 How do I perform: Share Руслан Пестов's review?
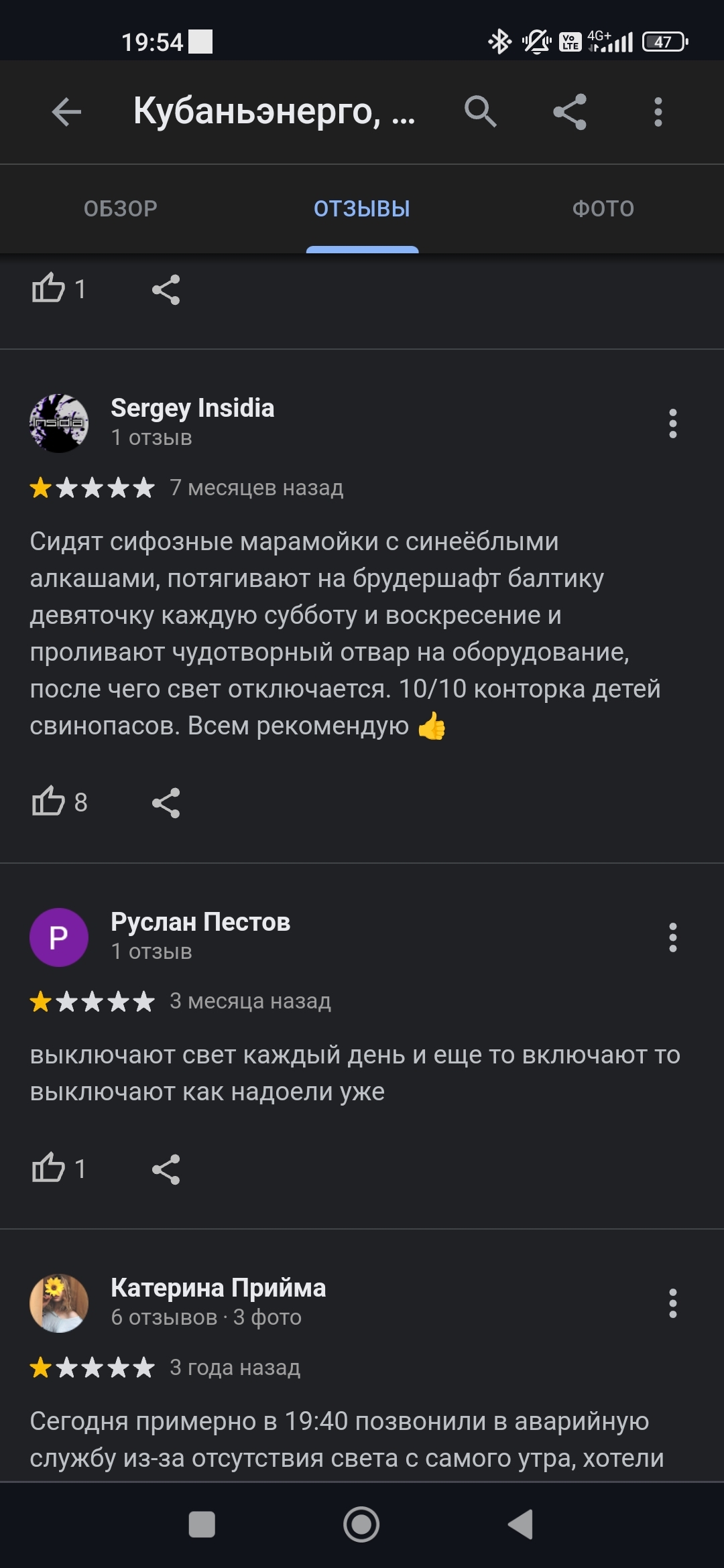click(x=166, y=1169)
